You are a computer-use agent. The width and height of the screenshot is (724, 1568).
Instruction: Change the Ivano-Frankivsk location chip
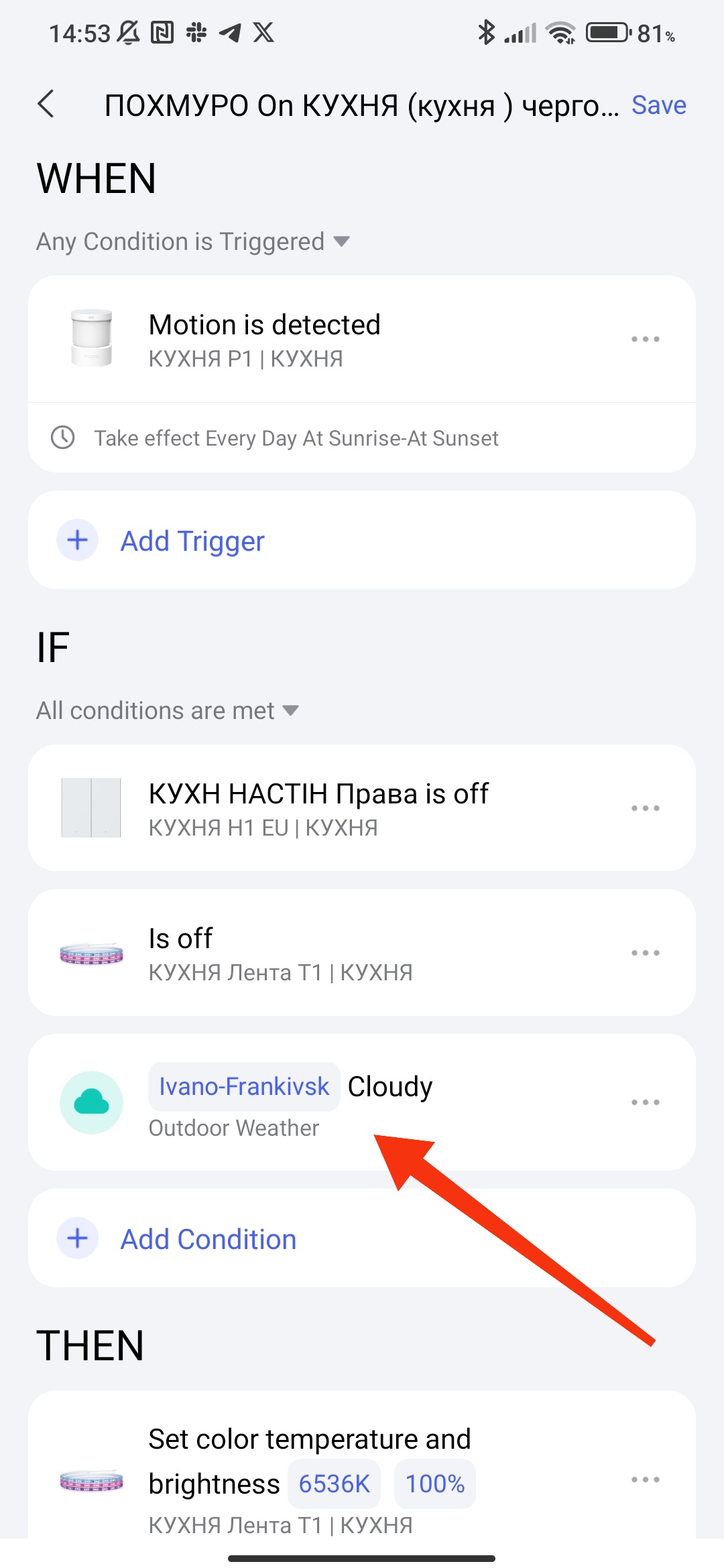click(x=244, y=1086)
